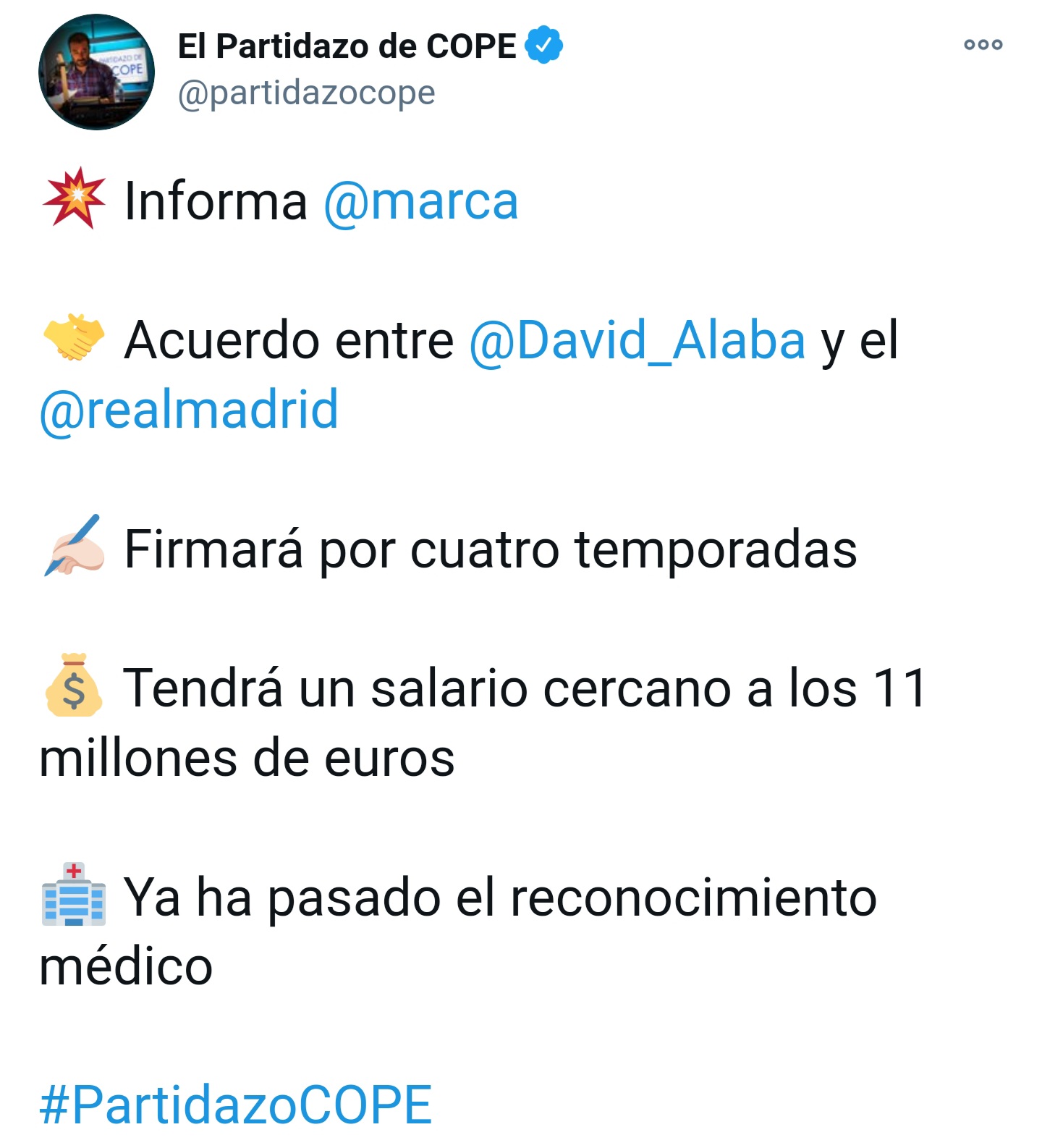
Task: Open El Partidazo de COPE account name
Action: 347,46
